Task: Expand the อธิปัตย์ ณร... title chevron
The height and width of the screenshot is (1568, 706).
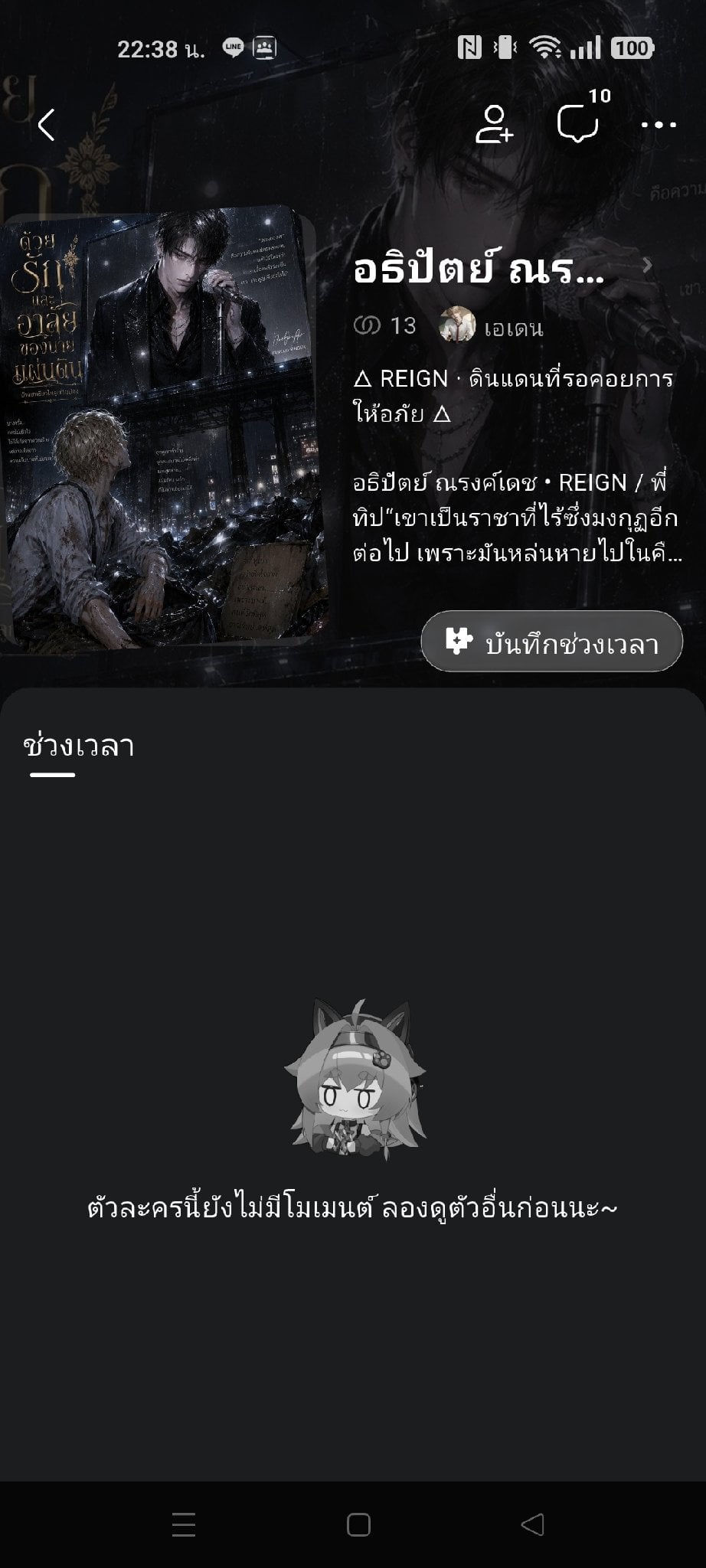Action: point(647,266)
